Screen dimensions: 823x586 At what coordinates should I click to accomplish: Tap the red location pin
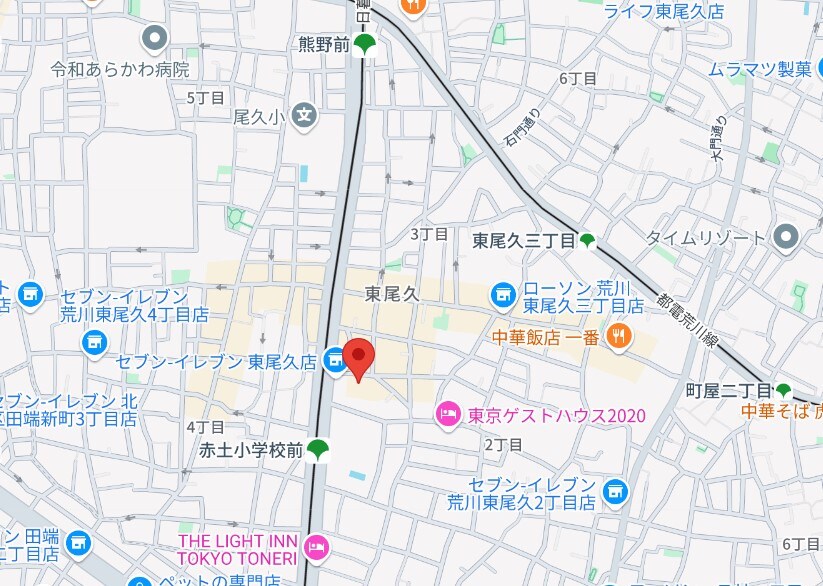click(x=358, y=357)
